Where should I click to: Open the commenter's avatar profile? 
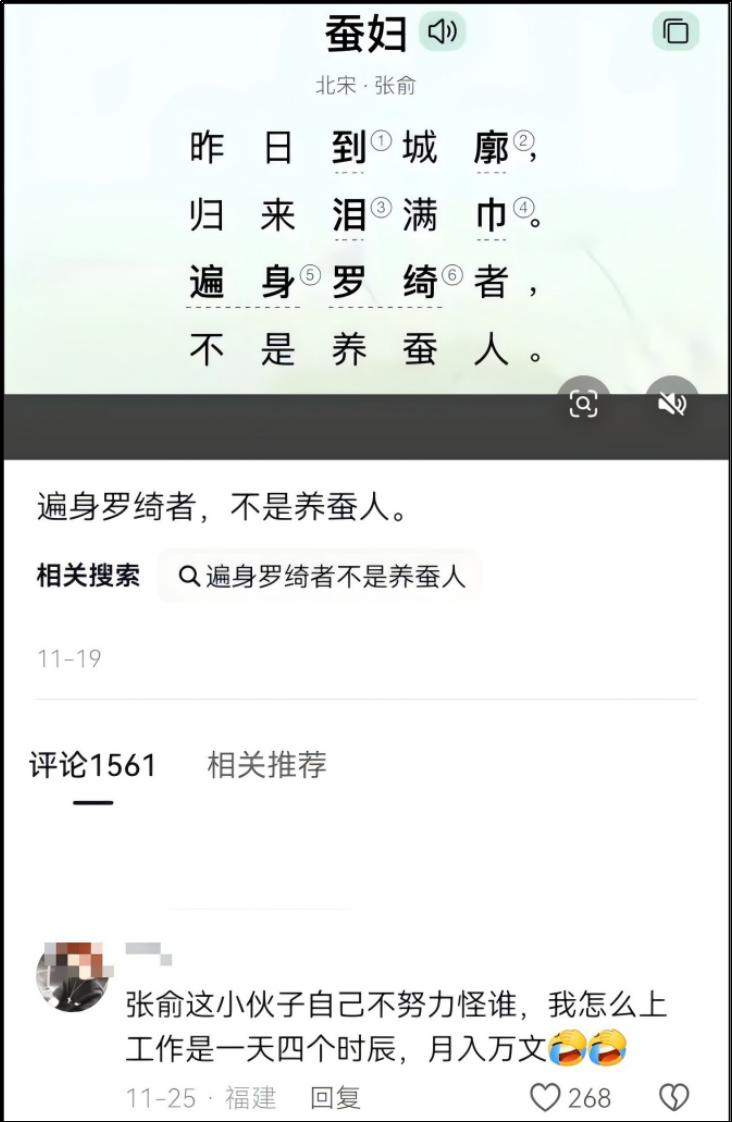tap(72, 977)
